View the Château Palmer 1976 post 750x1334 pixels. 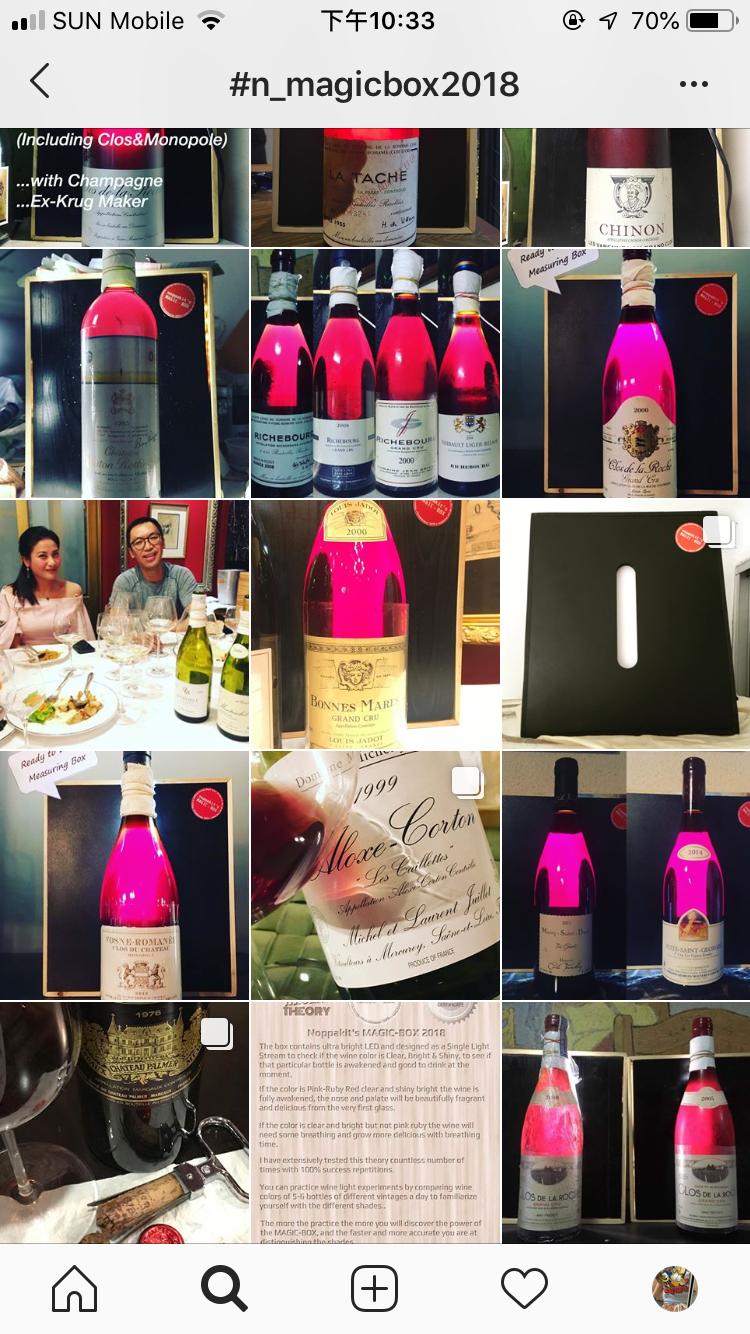click(124, 1123)
